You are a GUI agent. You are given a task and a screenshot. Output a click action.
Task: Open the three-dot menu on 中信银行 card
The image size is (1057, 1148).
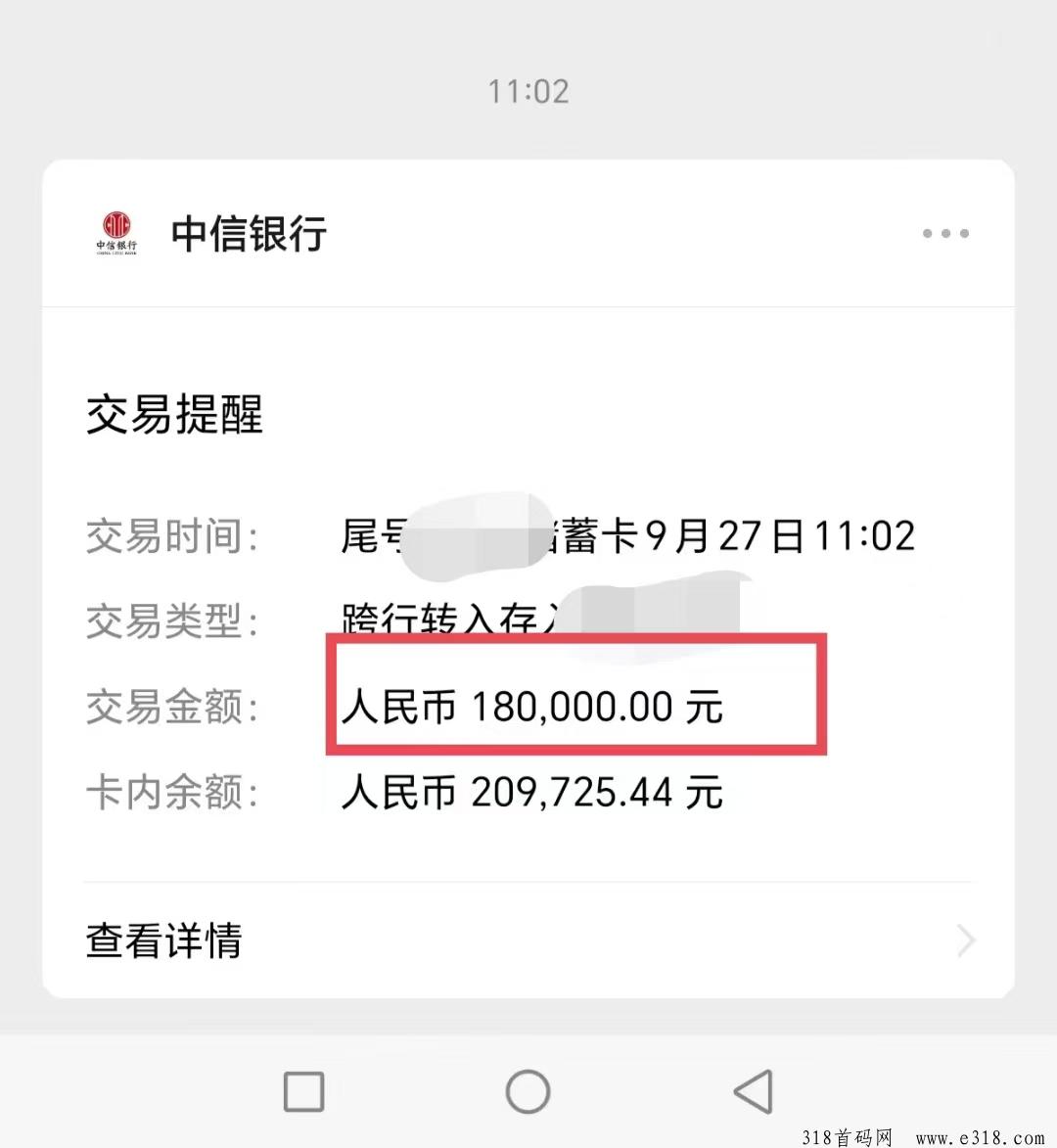click(x=945, y=234)
